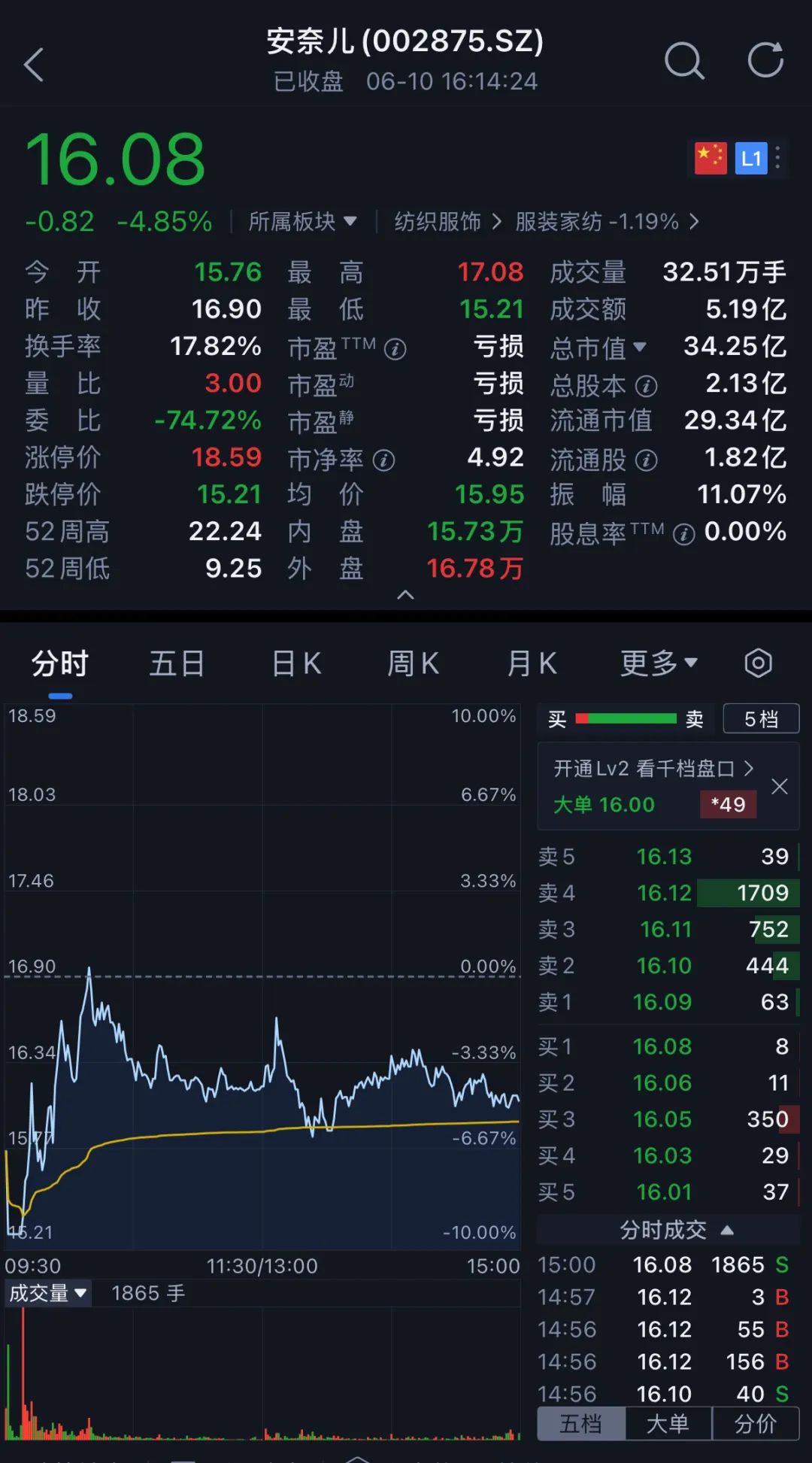
Task: Refresh the quote data
Action: (765, 61)
